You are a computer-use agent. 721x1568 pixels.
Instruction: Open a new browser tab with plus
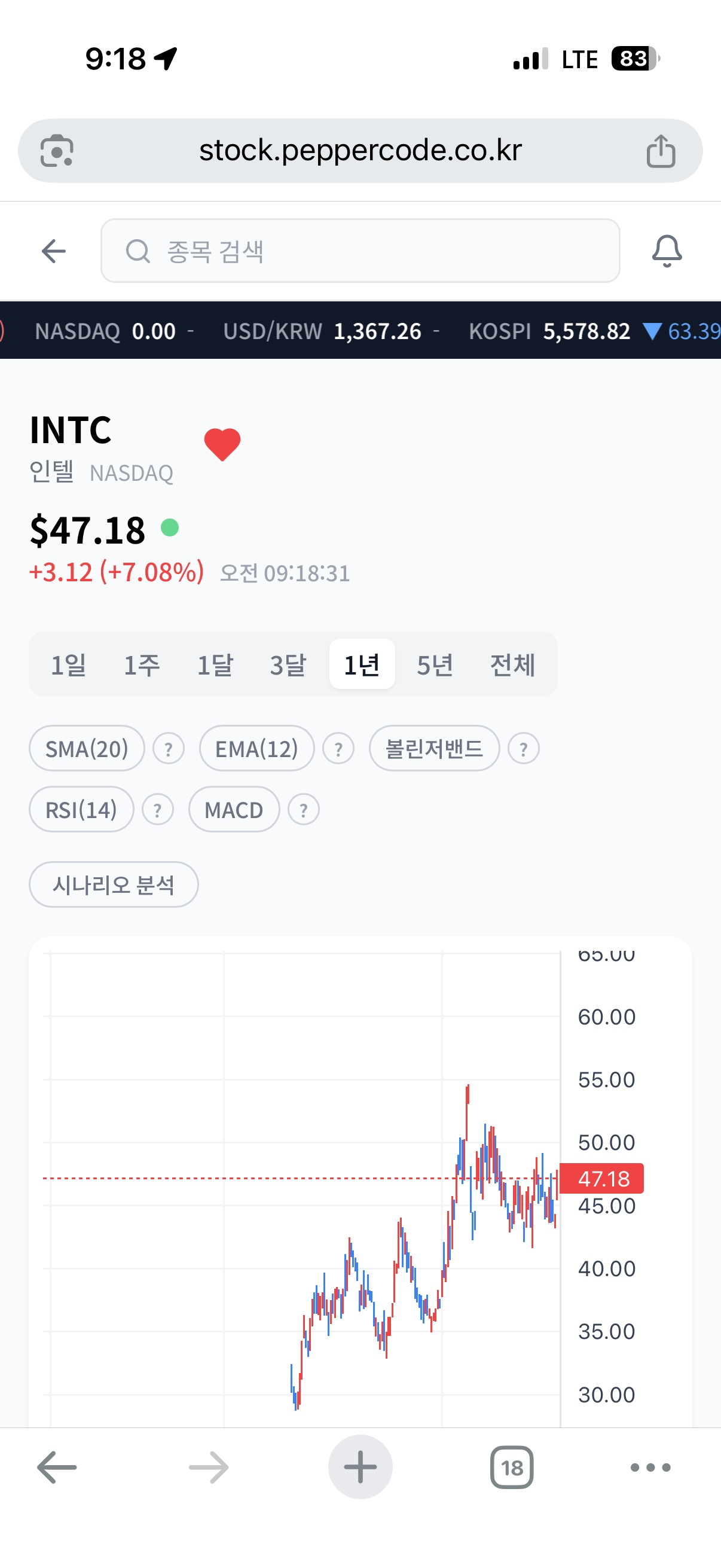pyautogui.click(x=360, y=1468)
